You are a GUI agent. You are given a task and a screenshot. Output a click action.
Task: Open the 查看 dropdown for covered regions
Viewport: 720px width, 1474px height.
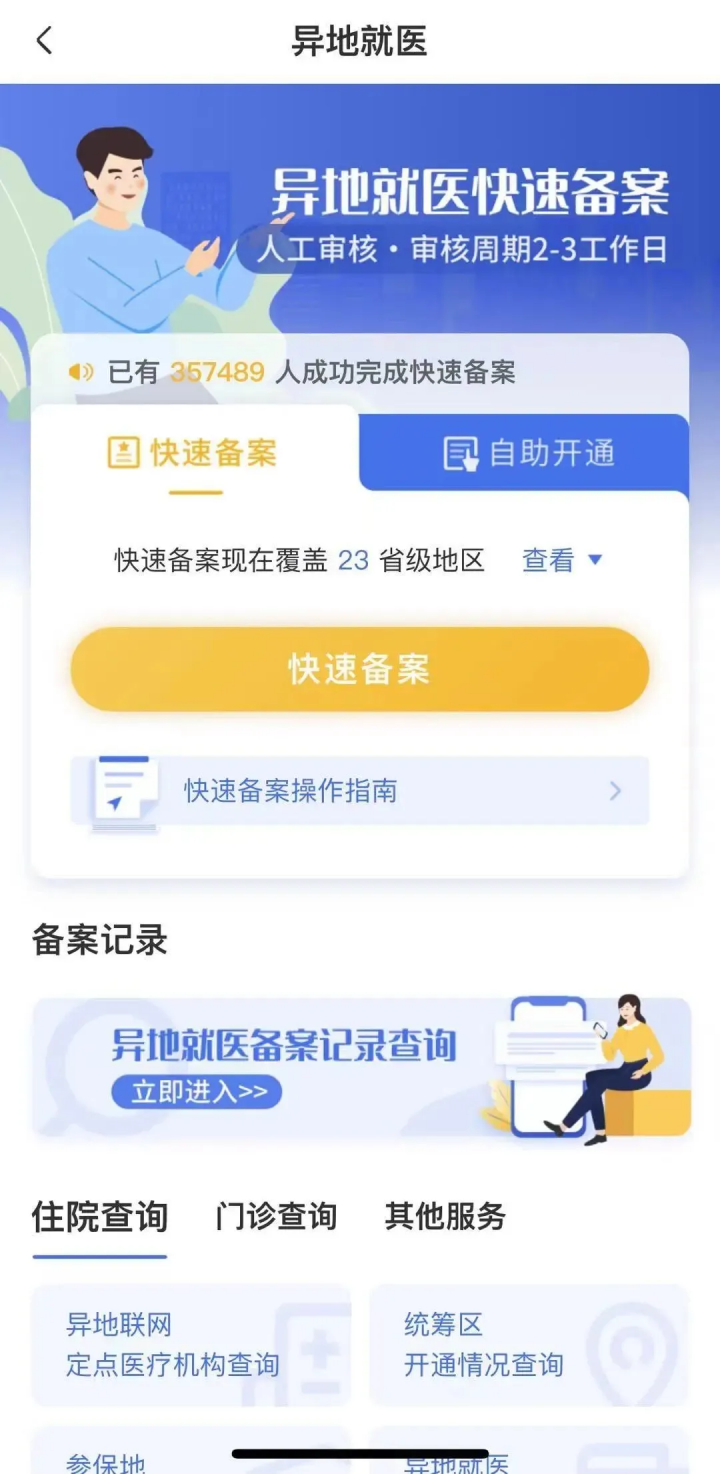click(x=560, y=559)
